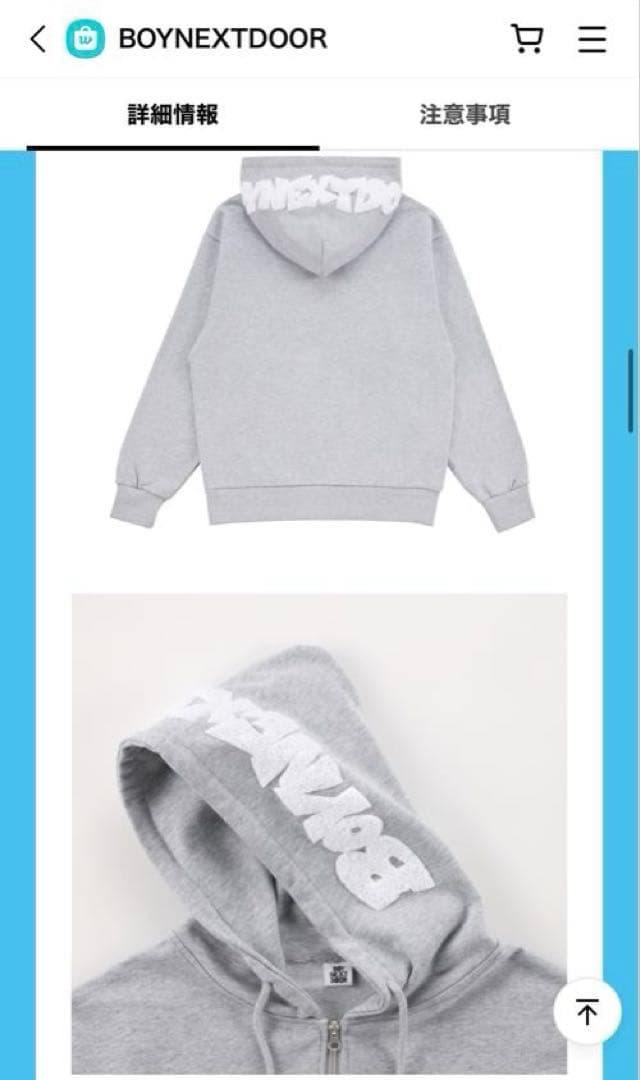Open the shopping cart

coord(527,39)
